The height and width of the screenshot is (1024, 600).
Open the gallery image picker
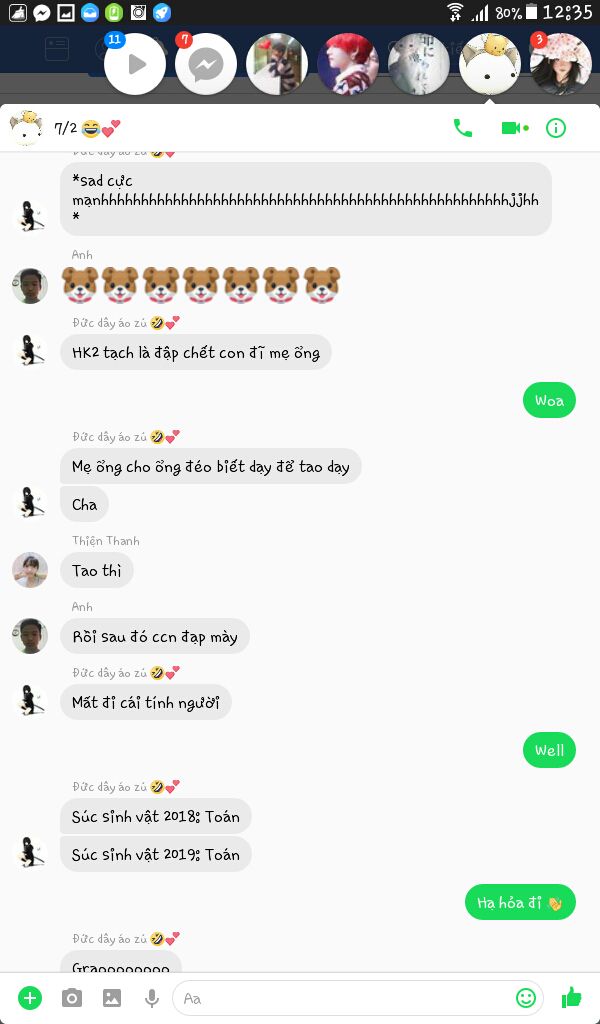click(112, 998)
